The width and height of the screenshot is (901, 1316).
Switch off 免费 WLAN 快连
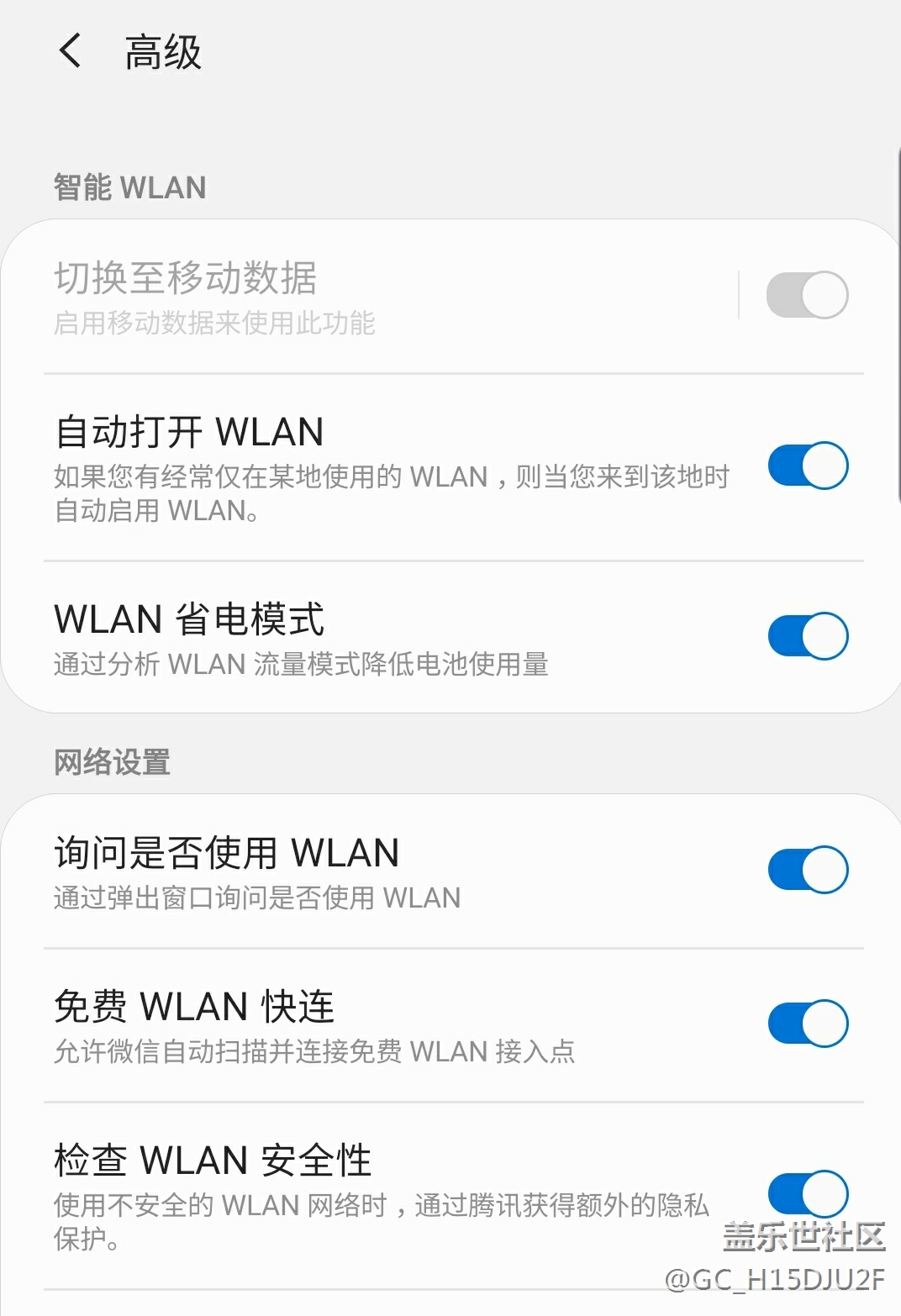[x=807, y=1024]
